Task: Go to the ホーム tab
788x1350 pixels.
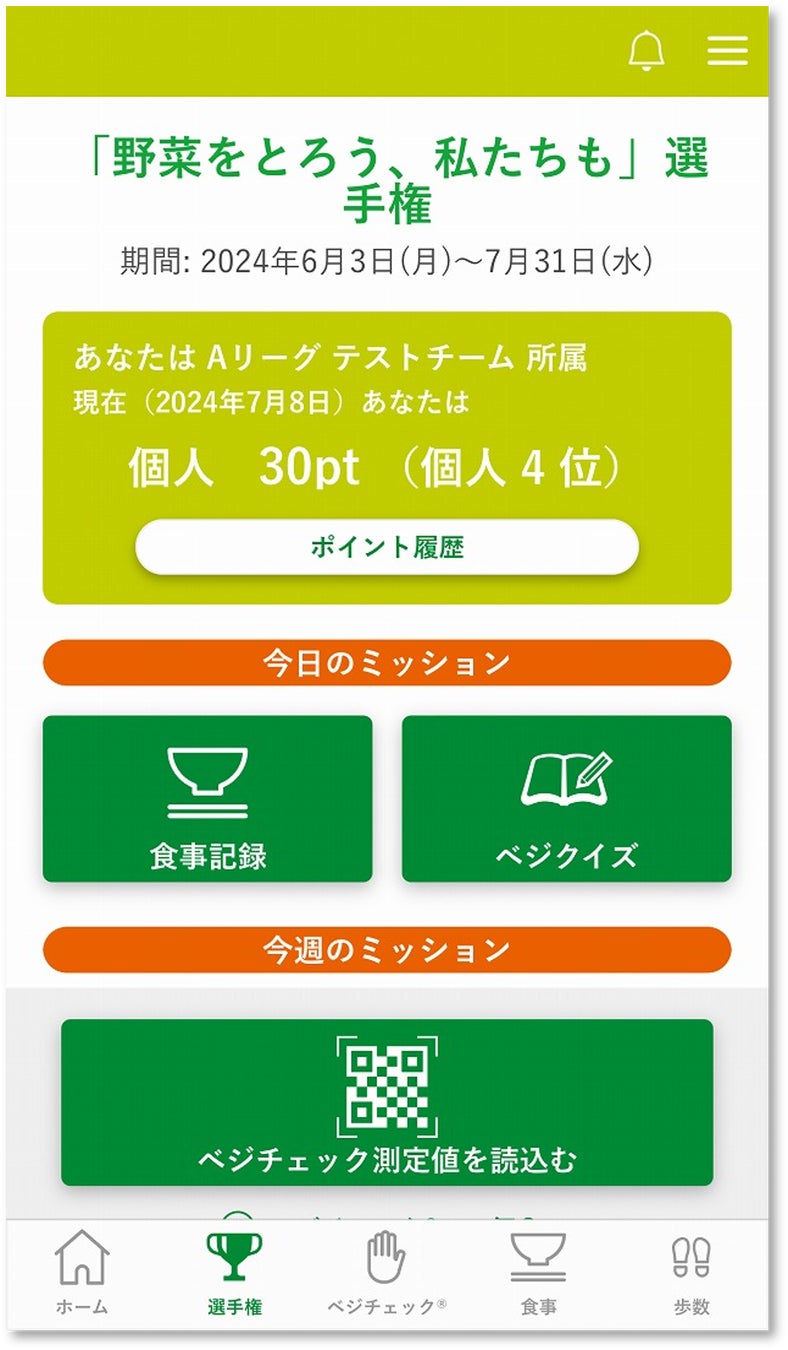Action: click(82, 1272)
